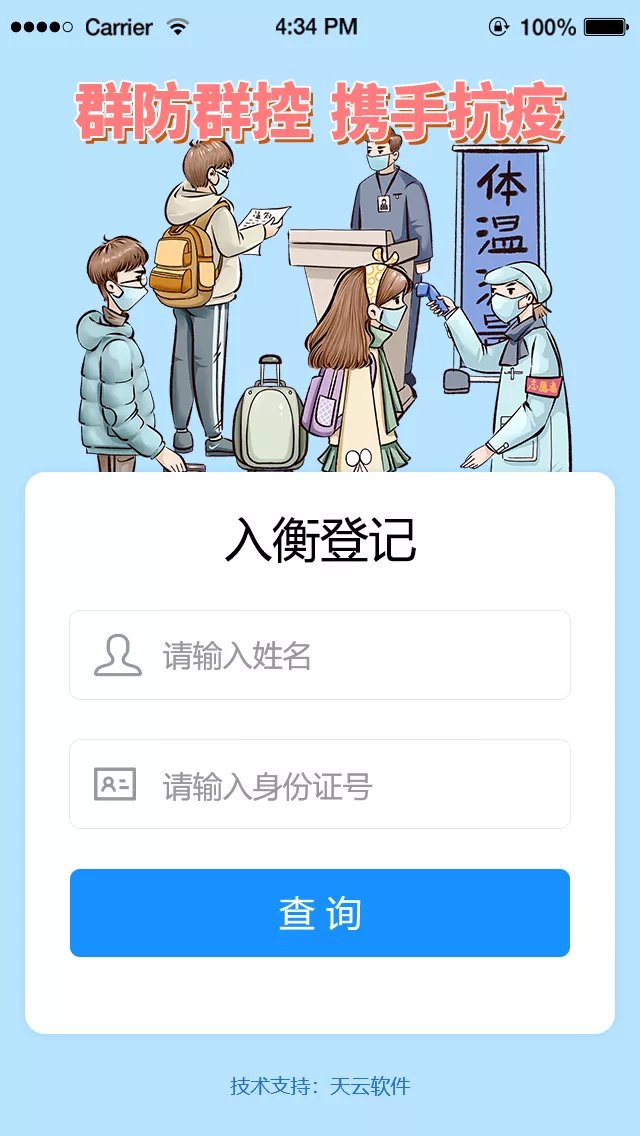
Task: Tap the name input field (请输入姓名)
Action: (x=340, y=655)
